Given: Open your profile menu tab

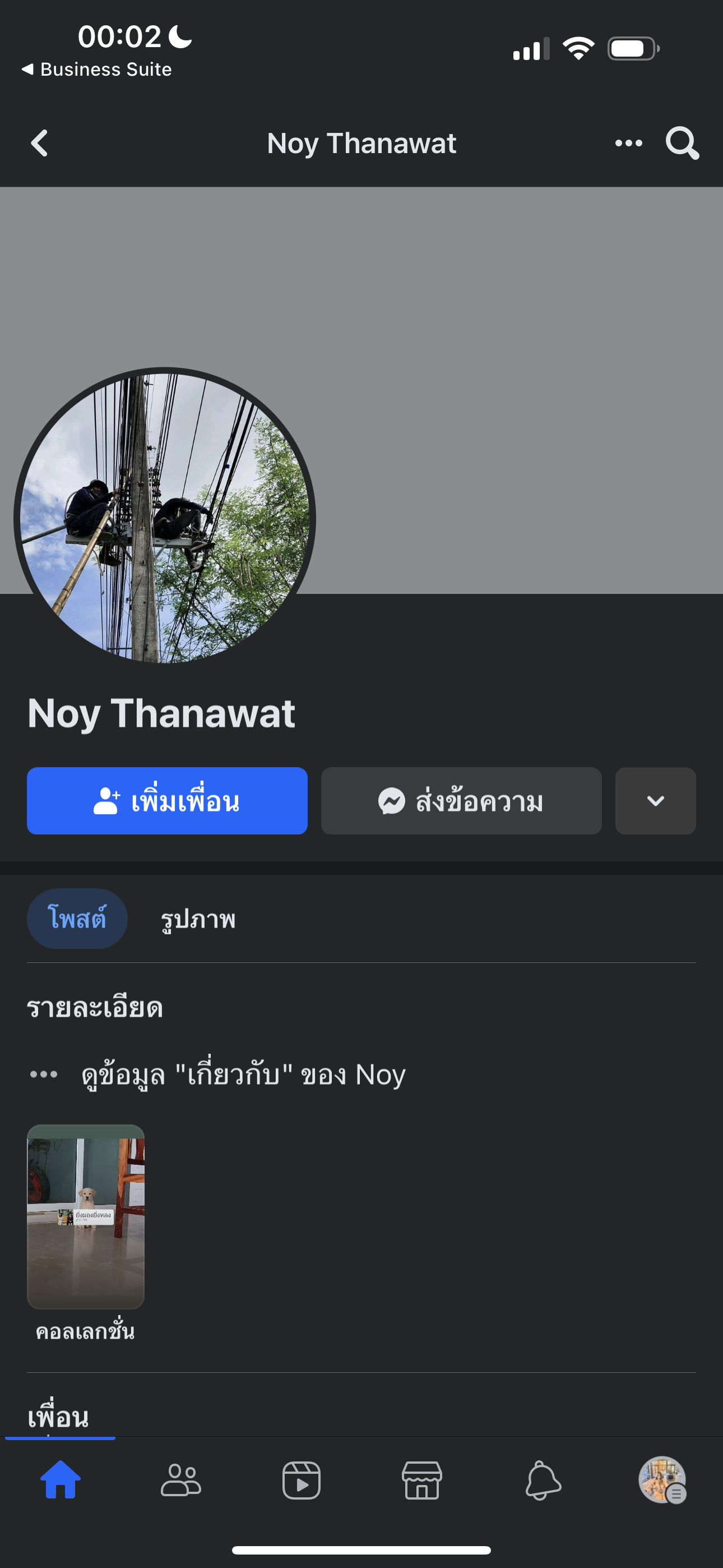Looking at the screenshot, I should (662, 1480).
